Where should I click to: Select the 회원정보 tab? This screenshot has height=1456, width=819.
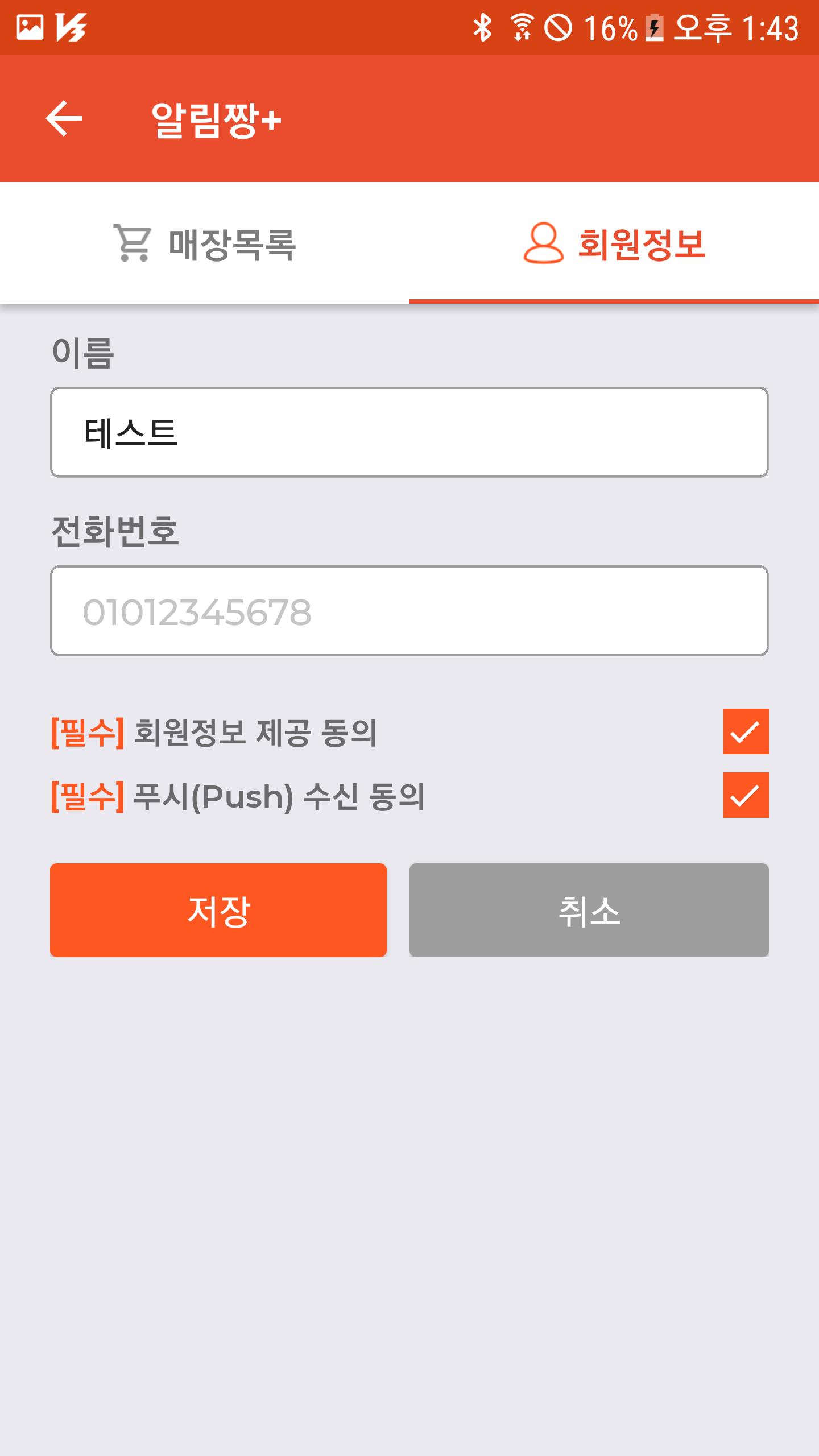(614, 243)
